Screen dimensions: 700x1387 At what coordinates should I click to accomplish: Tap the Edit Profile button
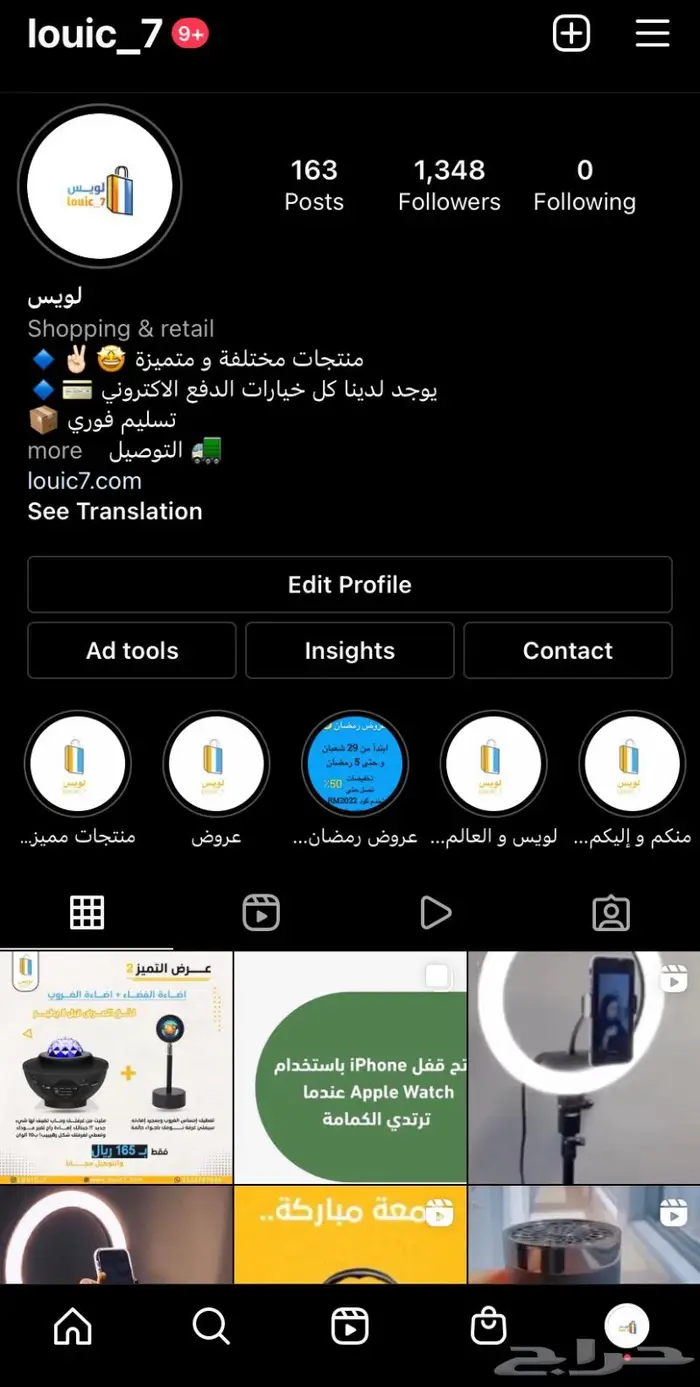[350, 585]
